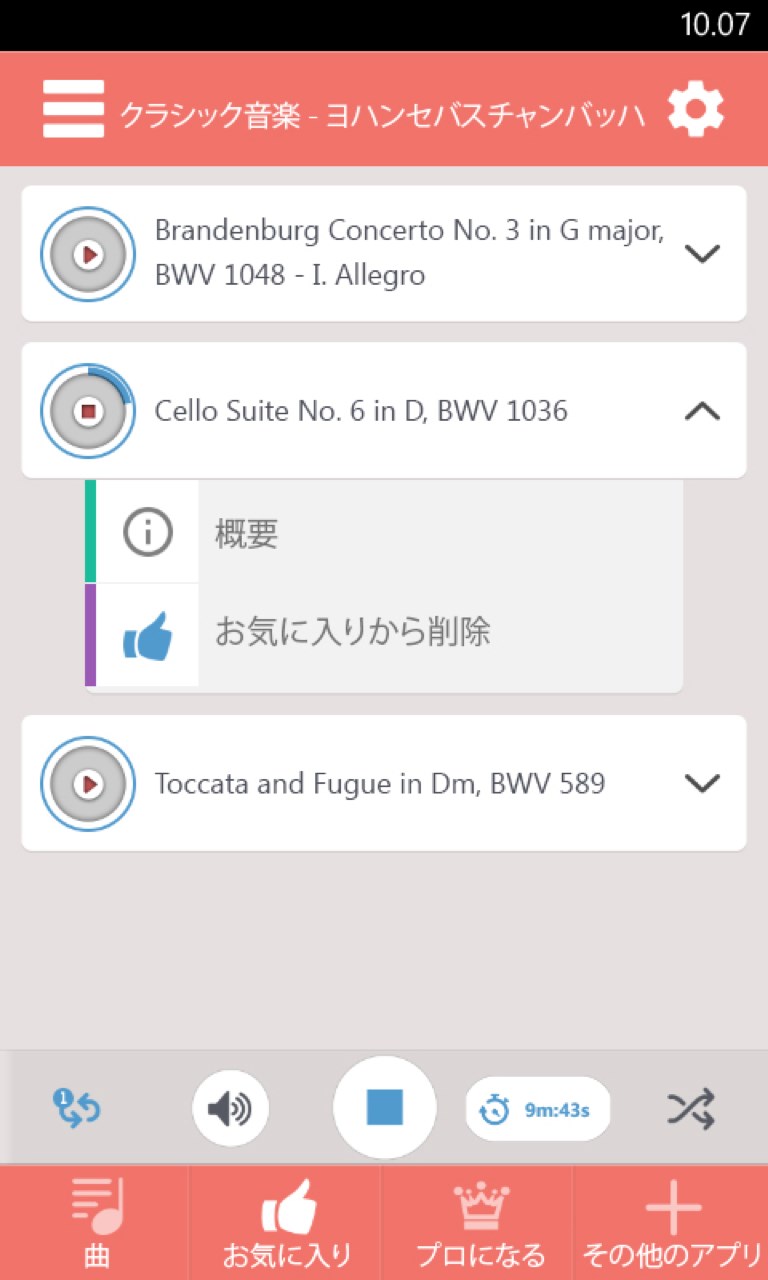Toggle the repeat-one mode
This screenshot has height=1280, width=768.
point(77,1108)
